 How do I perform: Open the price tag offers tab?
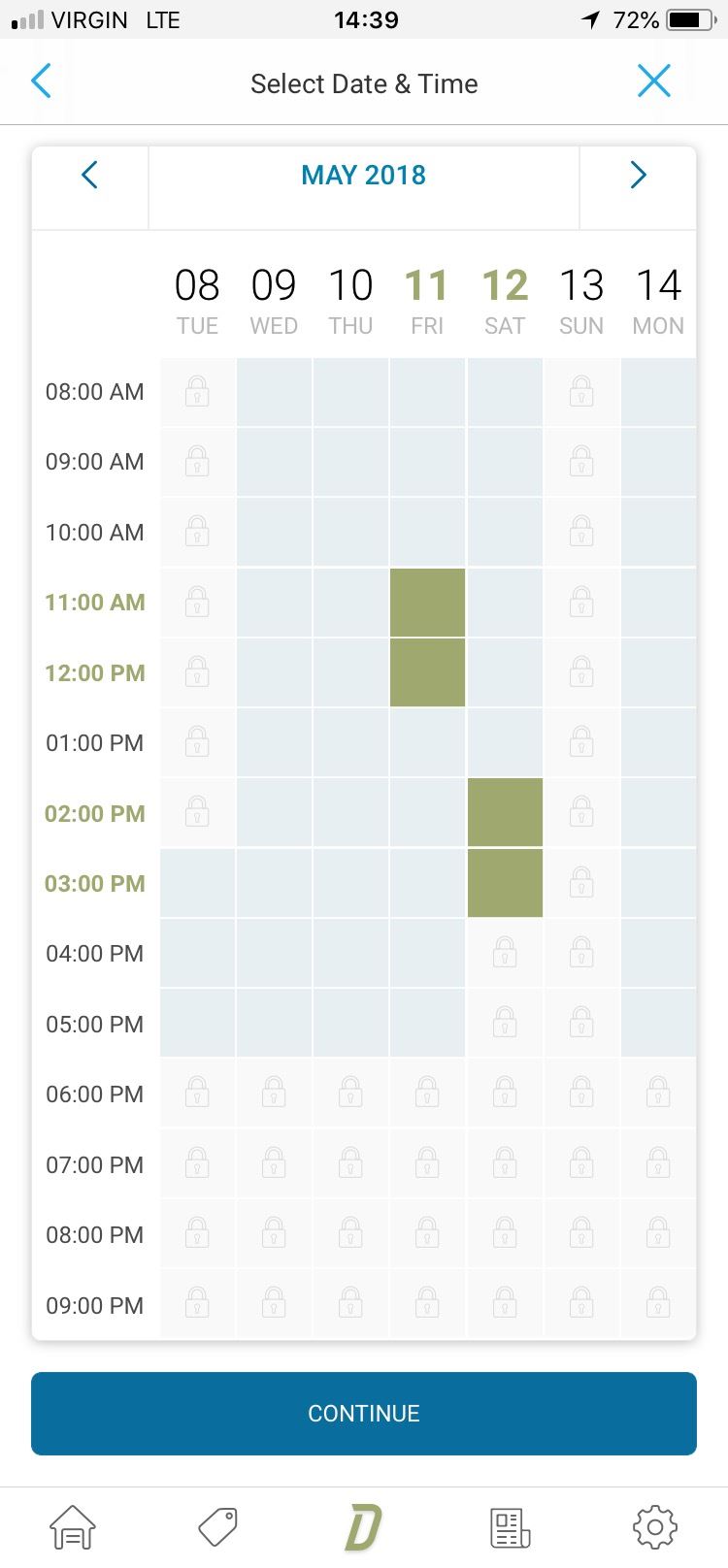[x=218, y=1527]
